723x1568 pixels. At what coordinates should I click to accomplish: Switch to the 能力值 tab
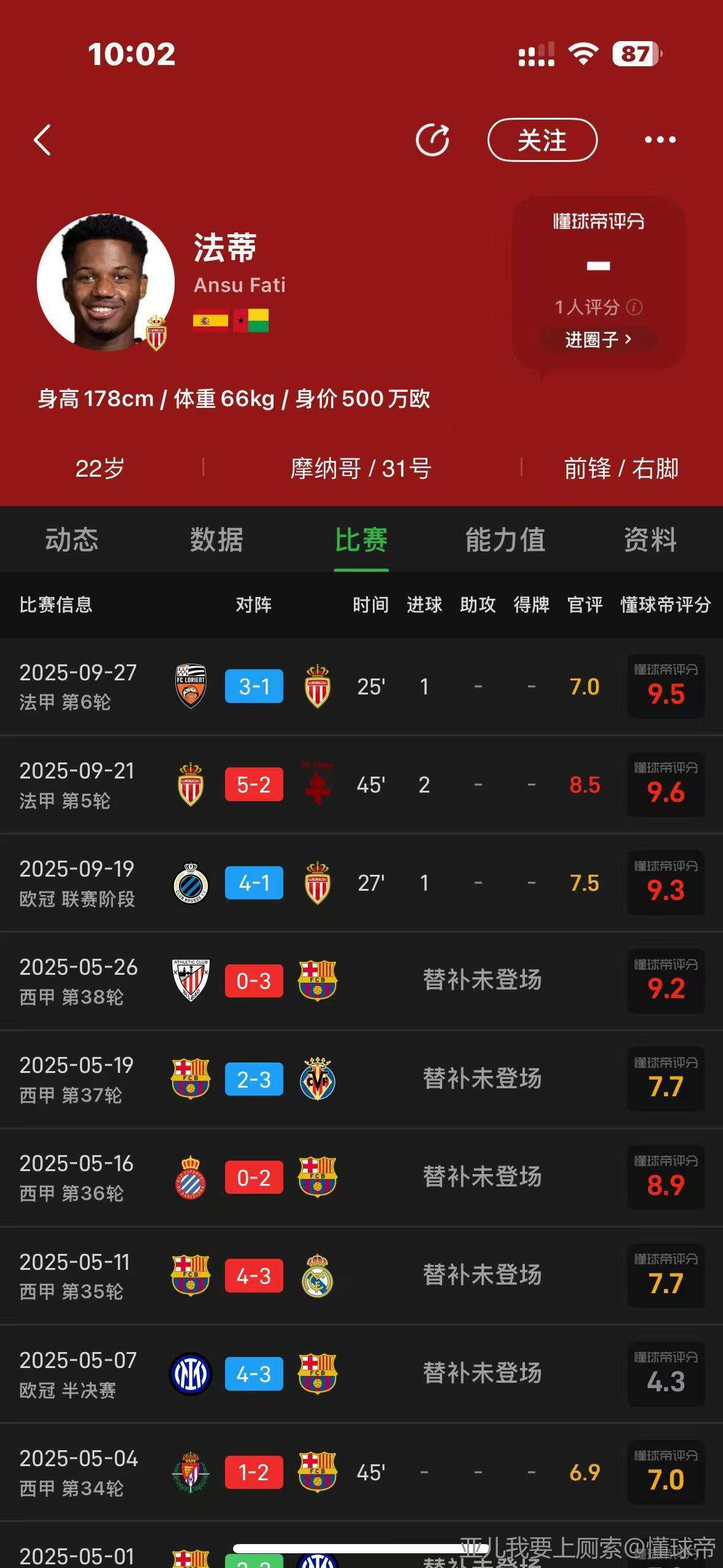[x=505, y=540]
